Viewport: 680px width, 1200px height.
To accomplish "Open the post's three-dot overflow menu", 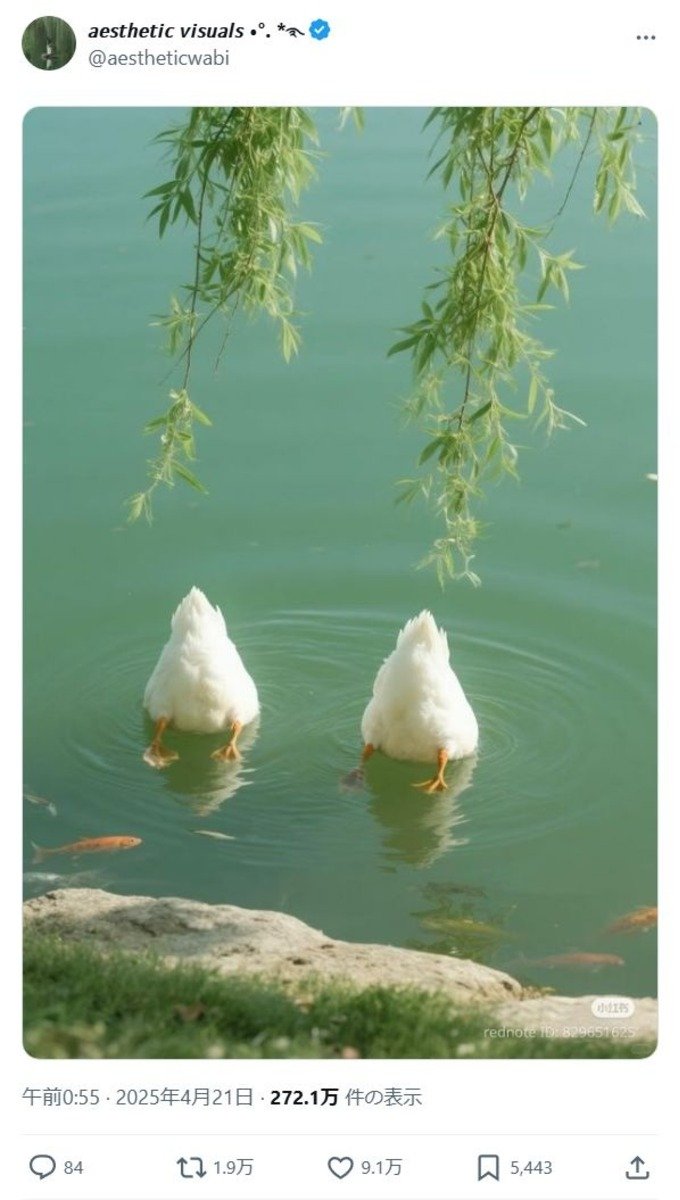I will 645,38.
